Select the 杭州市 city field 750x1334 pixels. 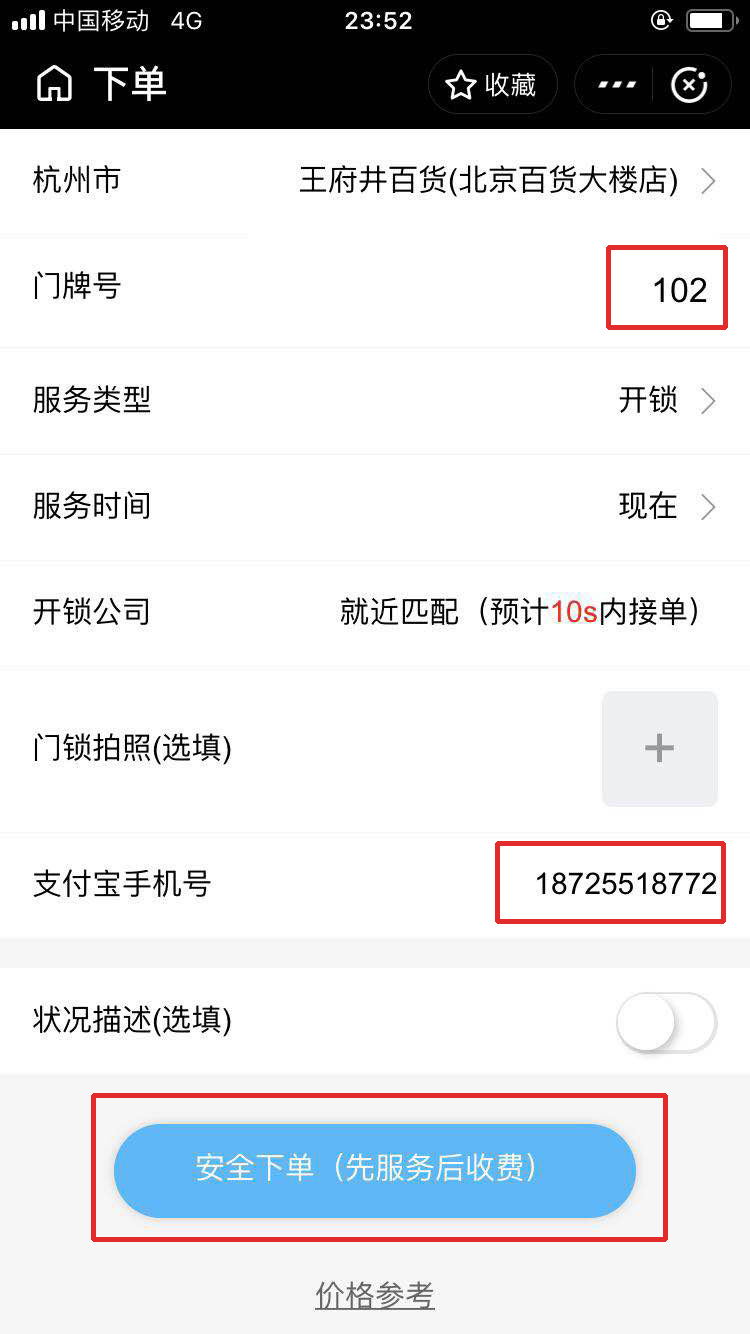tap(76, 181)
